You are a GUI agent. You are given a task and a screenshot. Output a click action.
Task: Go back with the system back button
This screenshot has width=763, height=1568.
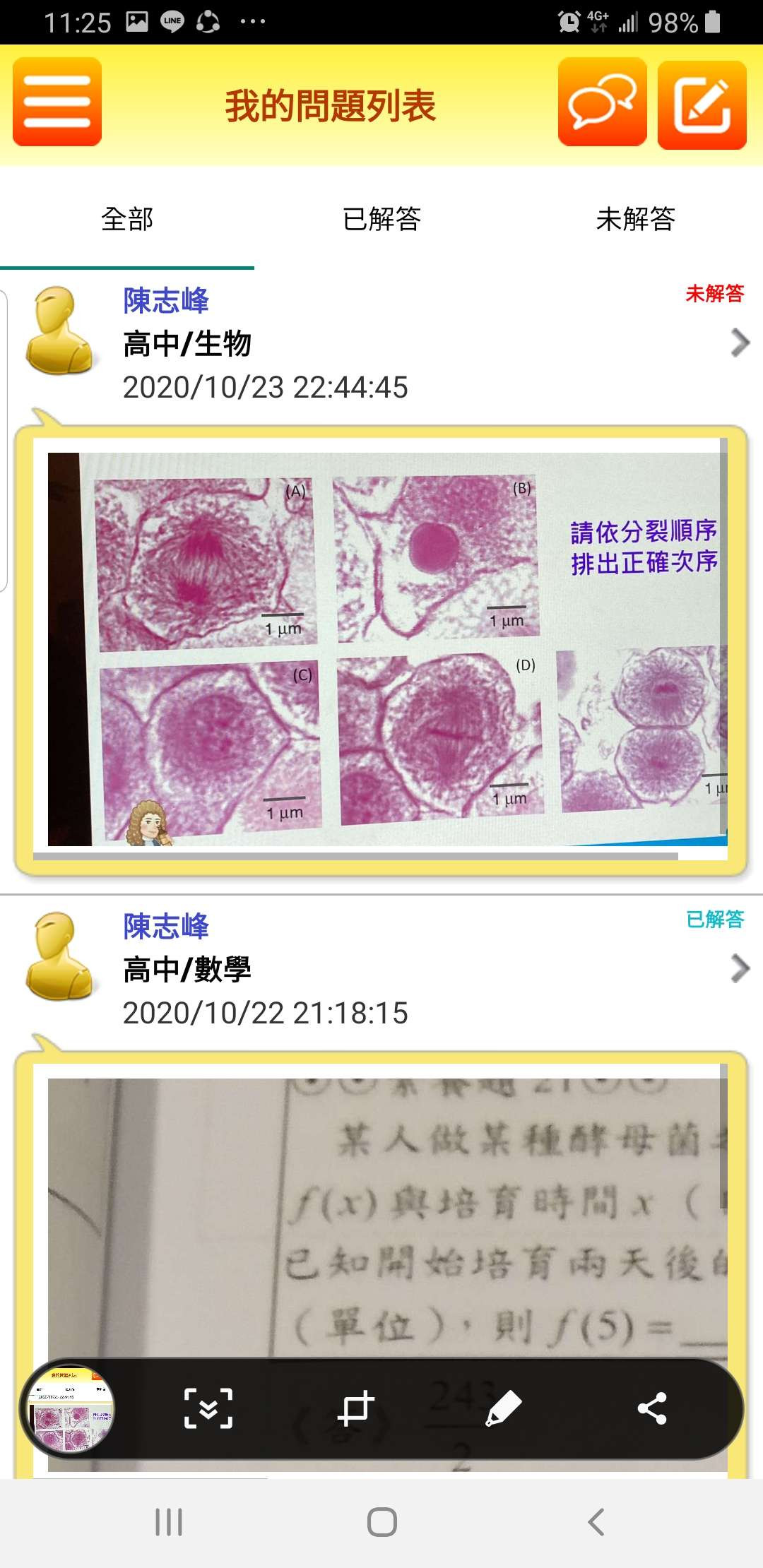(x=596, y=1522)
